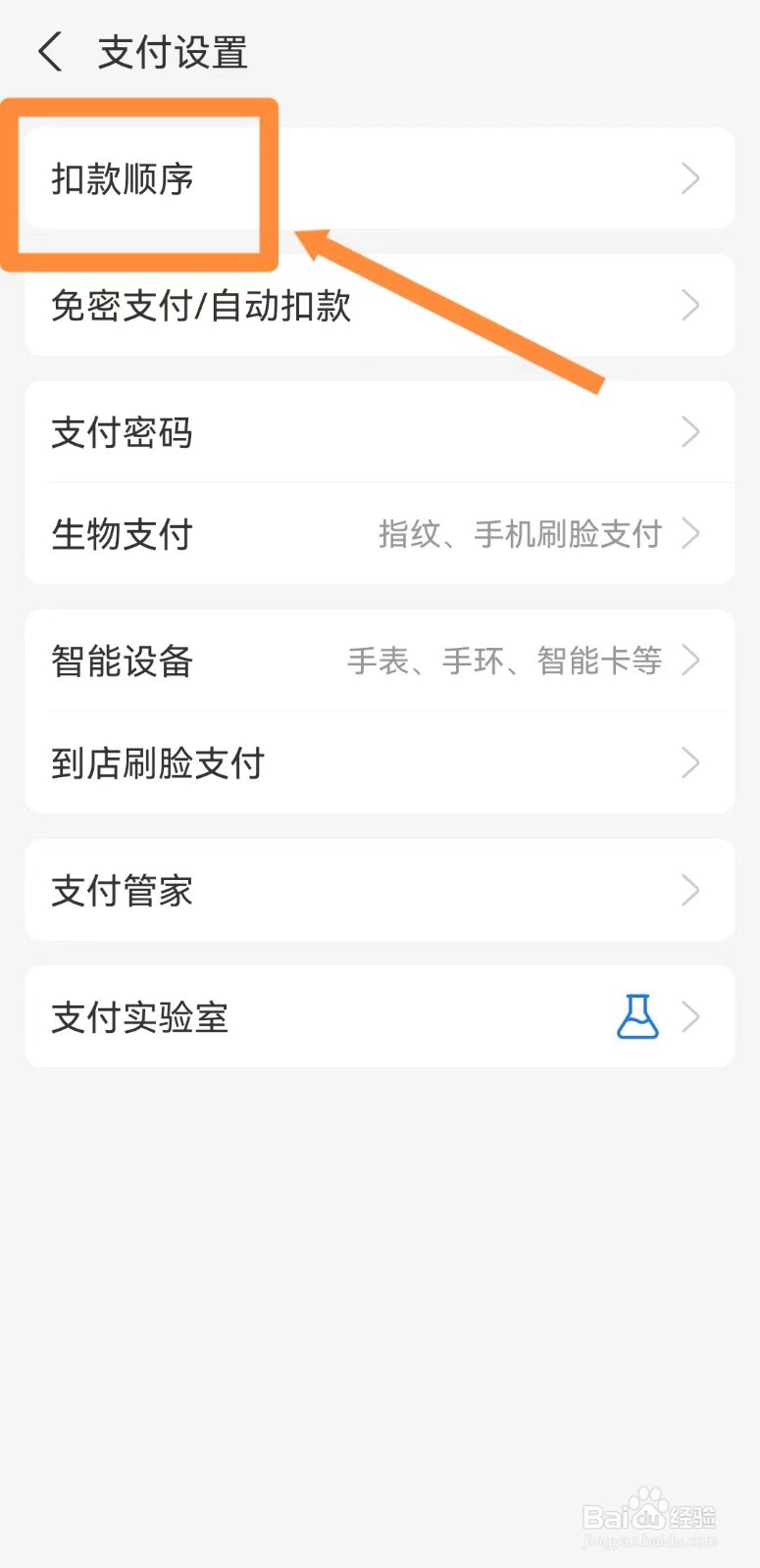760x1568 pixels.
Task: Click the blue flask icon beside 支付实验室
Action: 637,1017
